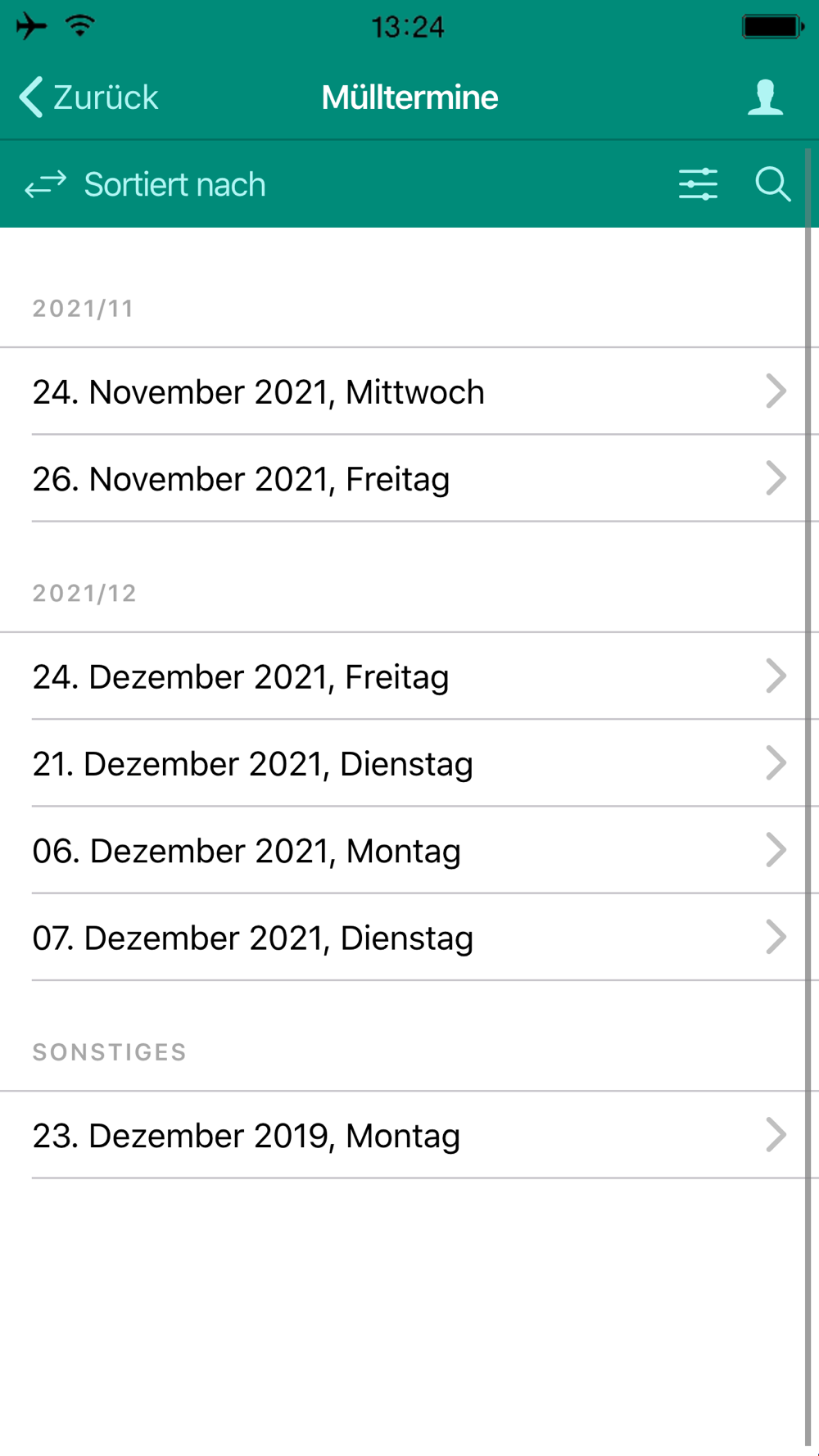Select 24. Dezember 2021, Freitag

[x=409, y=676]
